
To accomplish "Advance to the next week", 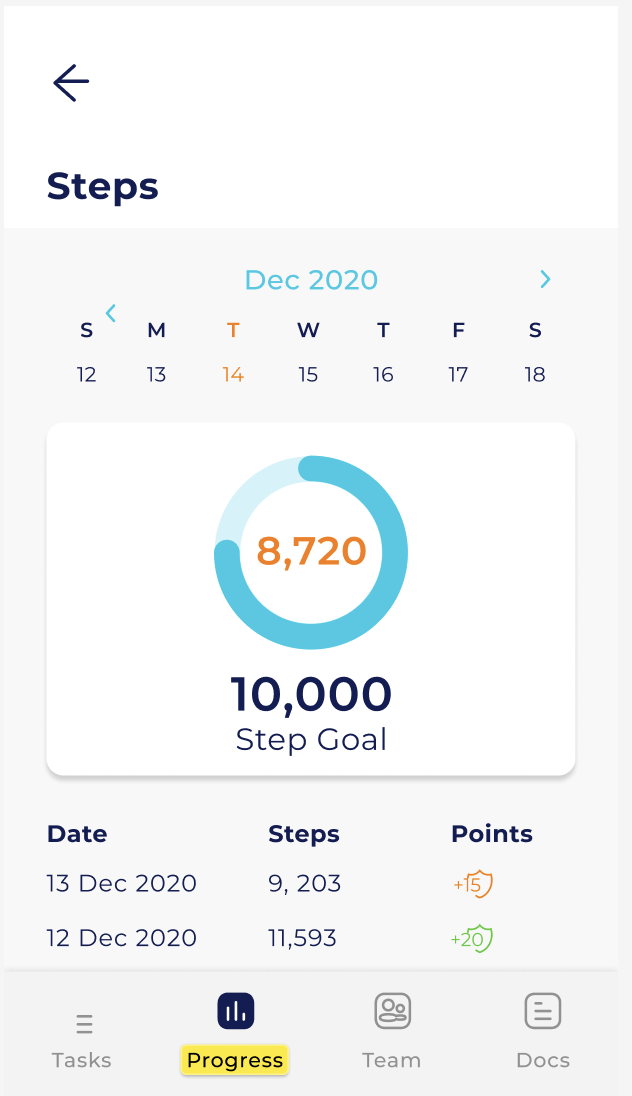I will [545, 280].
